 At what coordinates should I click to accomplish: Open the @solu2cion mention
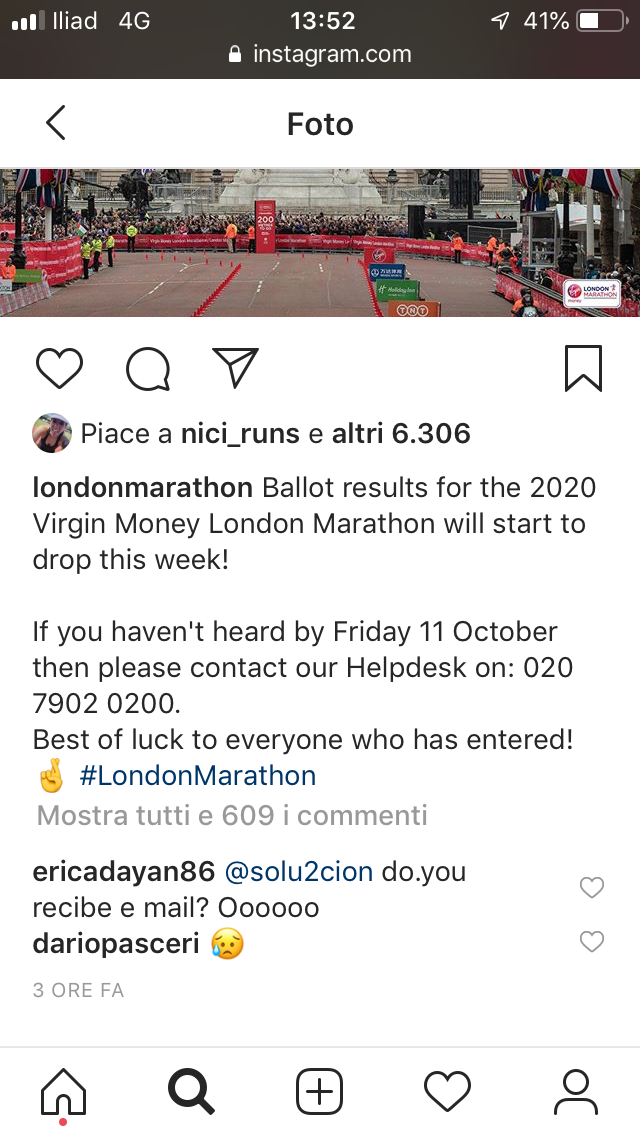pyautogui.click(x=299, y=871)
